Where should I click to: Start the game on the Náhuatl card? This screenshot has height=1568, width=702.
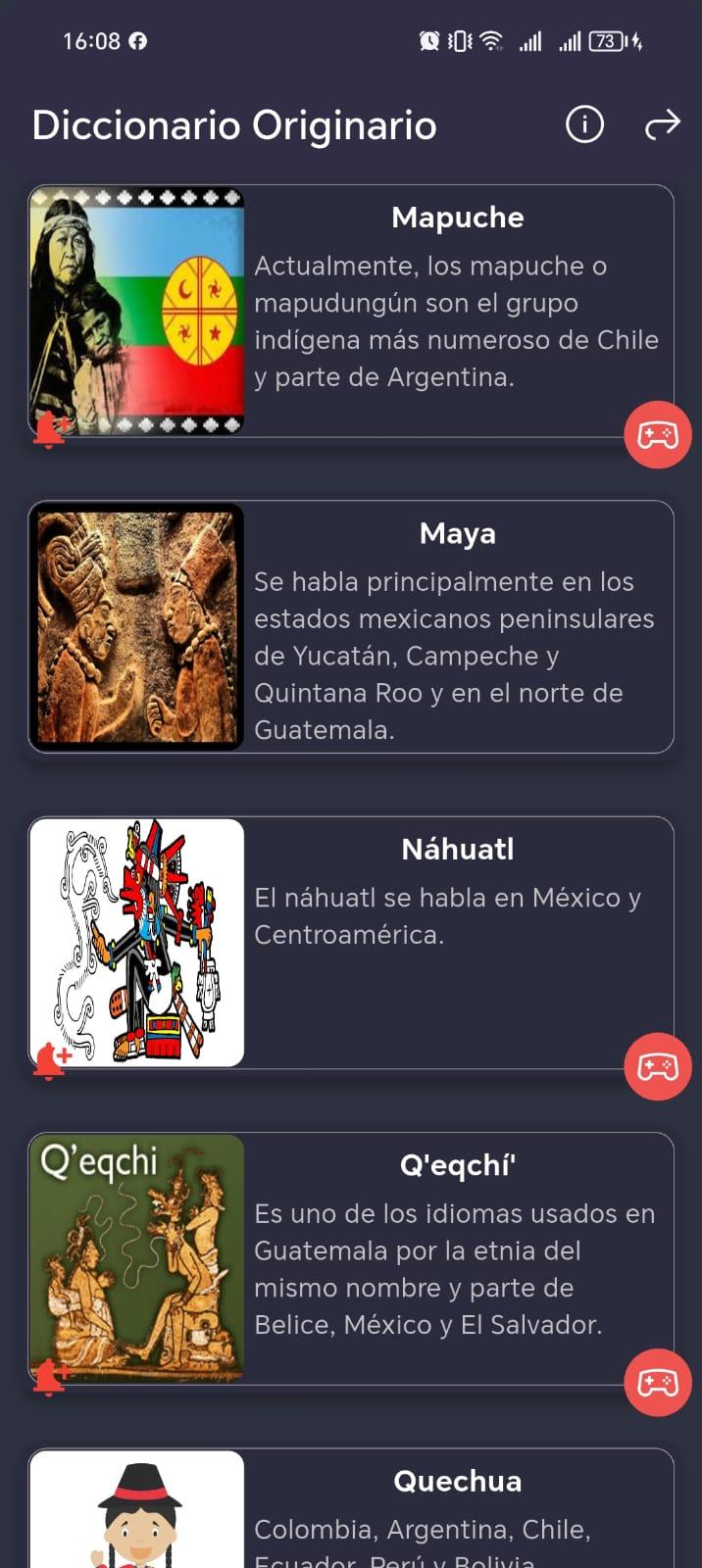click(x=657, y=1066)
